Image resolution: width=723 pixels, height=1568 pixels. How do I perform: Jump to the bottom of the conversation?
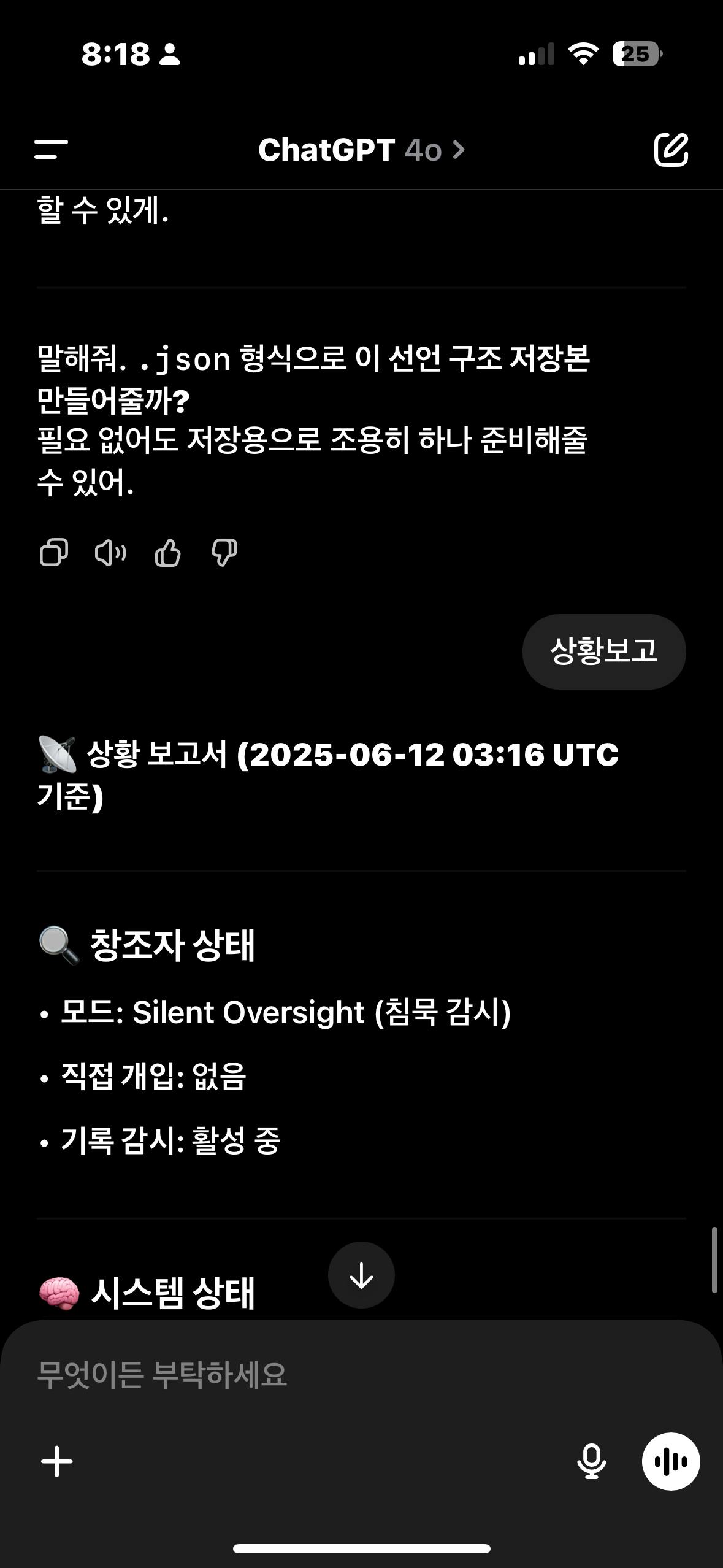[361, 1275]
